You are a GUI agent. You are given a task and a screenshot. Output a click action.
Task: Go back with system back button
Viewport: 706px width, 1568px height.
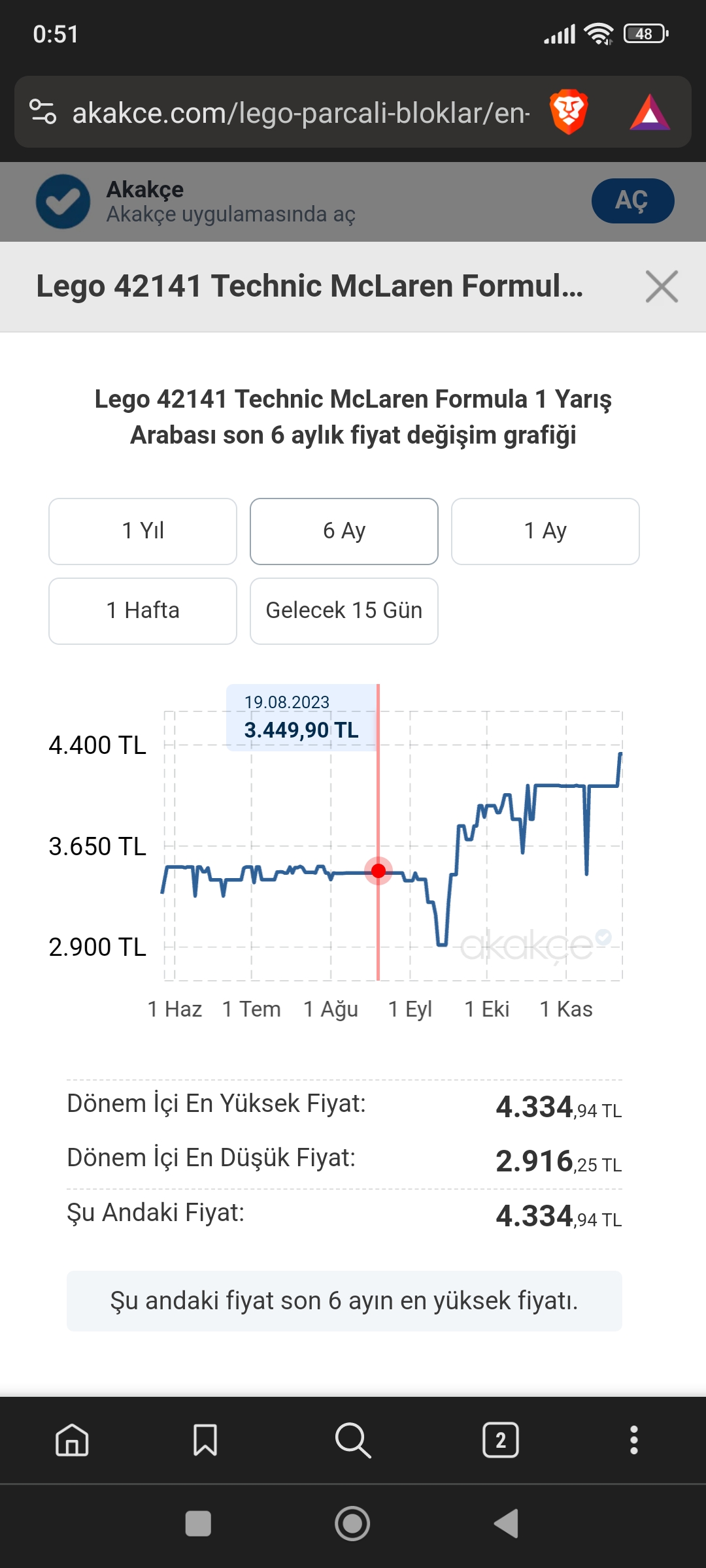click(506, 1524)
